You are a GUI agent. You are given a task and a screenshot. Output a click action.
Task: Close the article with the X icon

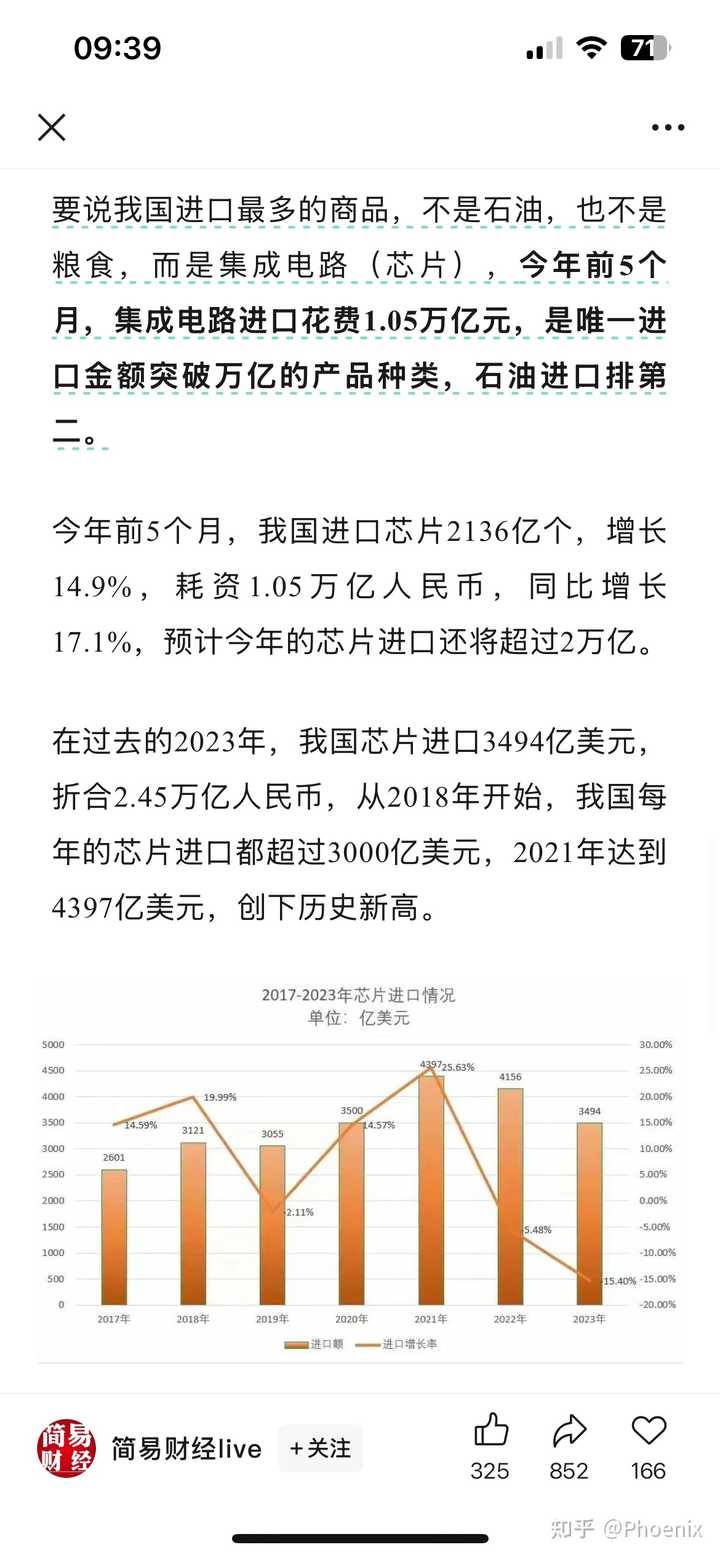51,127
